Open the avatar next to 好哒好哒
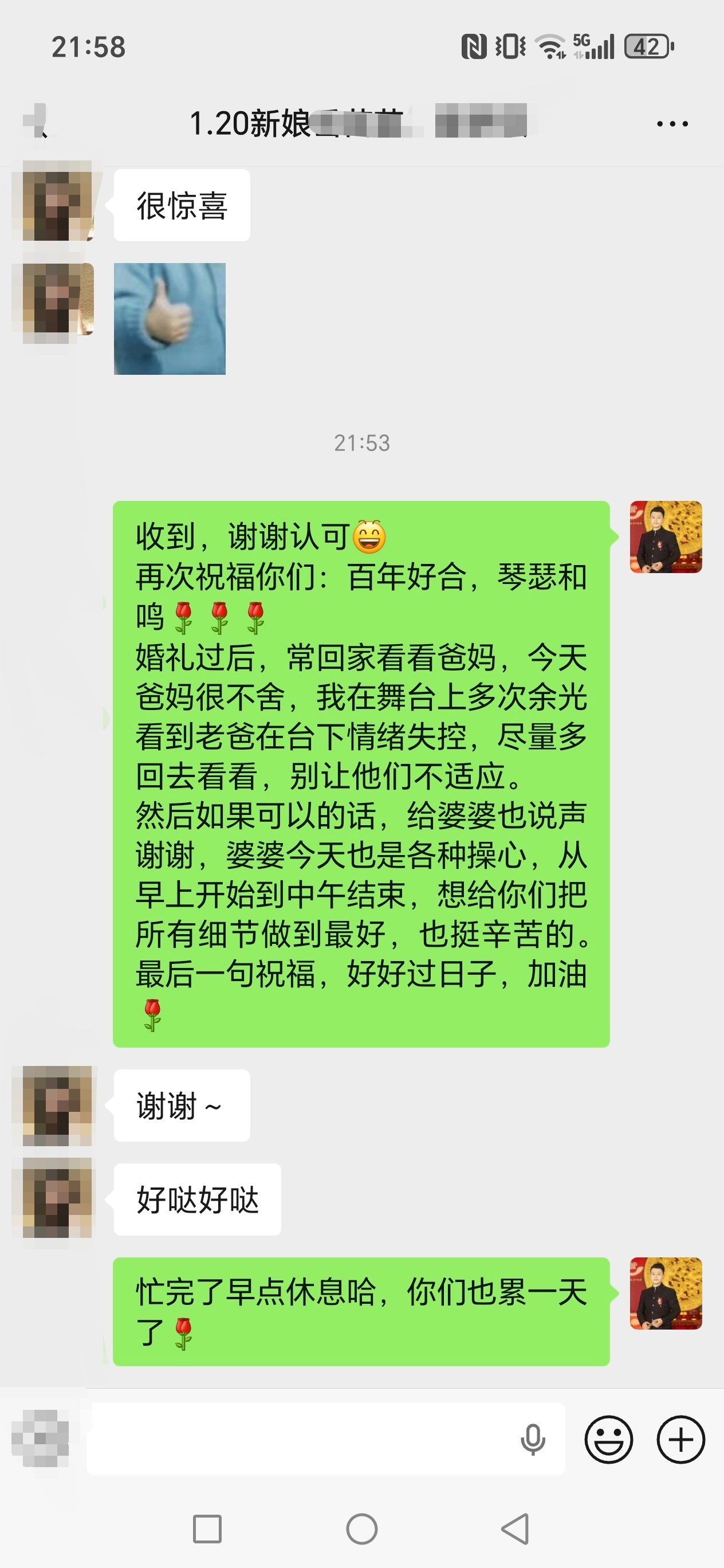Screen dimensions: 724x1568 coord(58,1197)
